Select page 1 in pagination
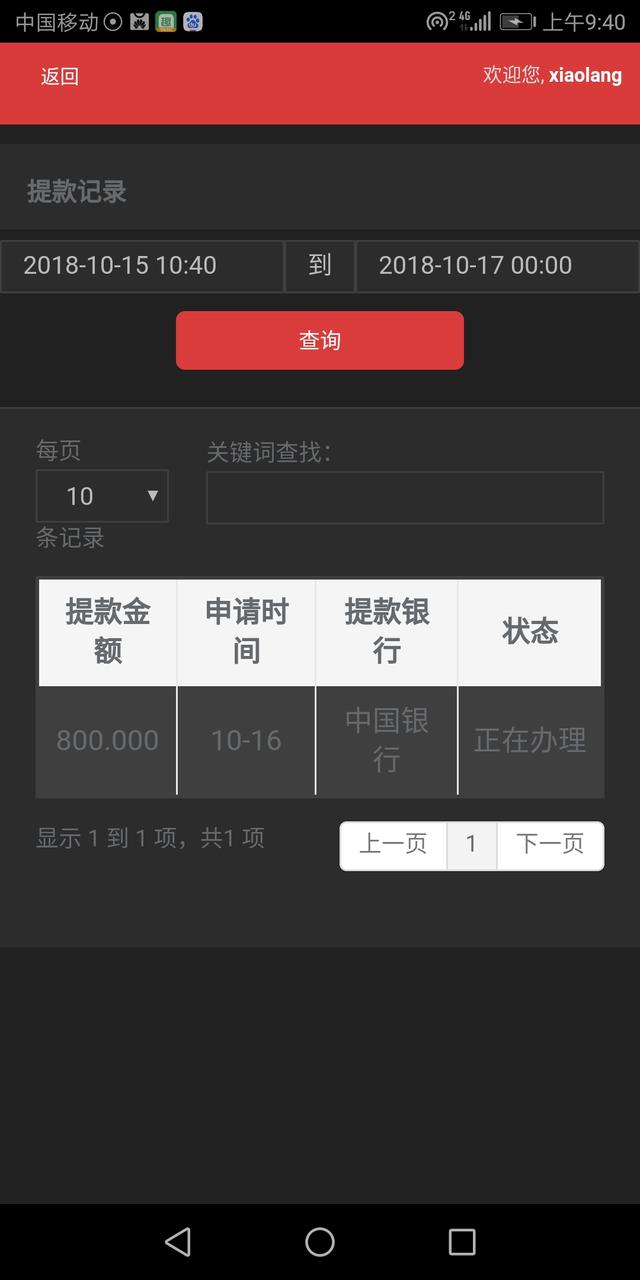 click(x=471, y=845)
